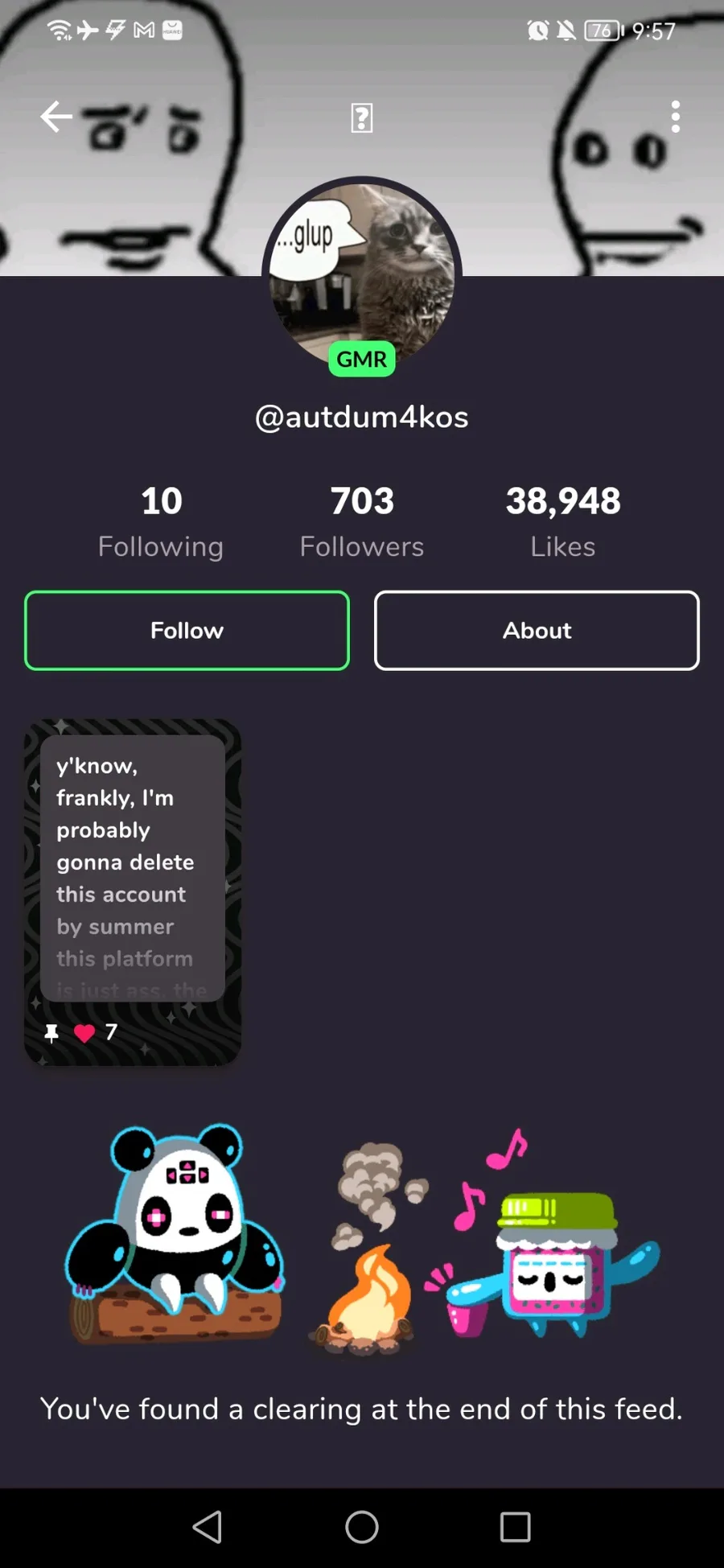Image resolution: width=724 pixels, height=1568 pixels.
Task: Go back using the top-left arrow
Action: click(56, 117)
